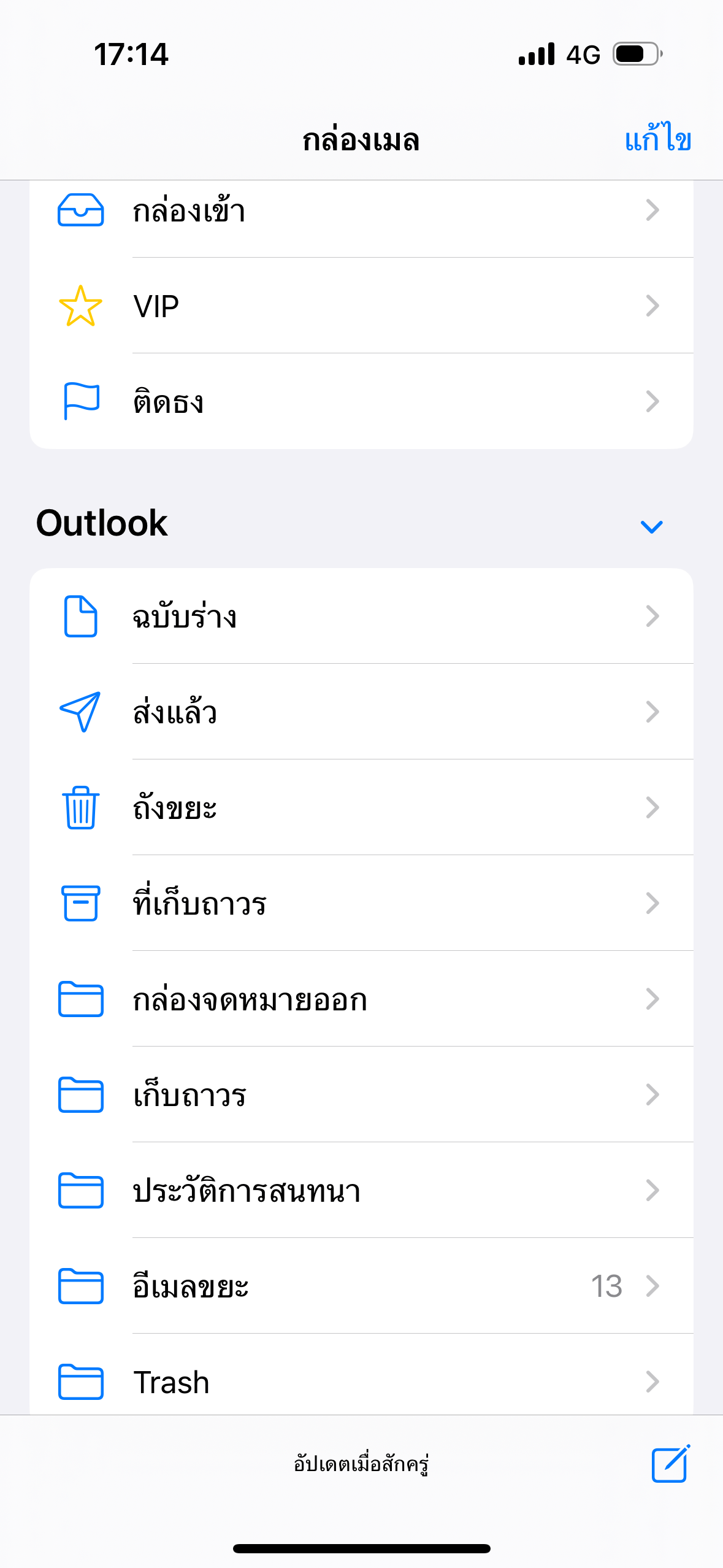Open the VIP mailbox
This screenshot has width=723, height=1568.
(x=361, y=306)
